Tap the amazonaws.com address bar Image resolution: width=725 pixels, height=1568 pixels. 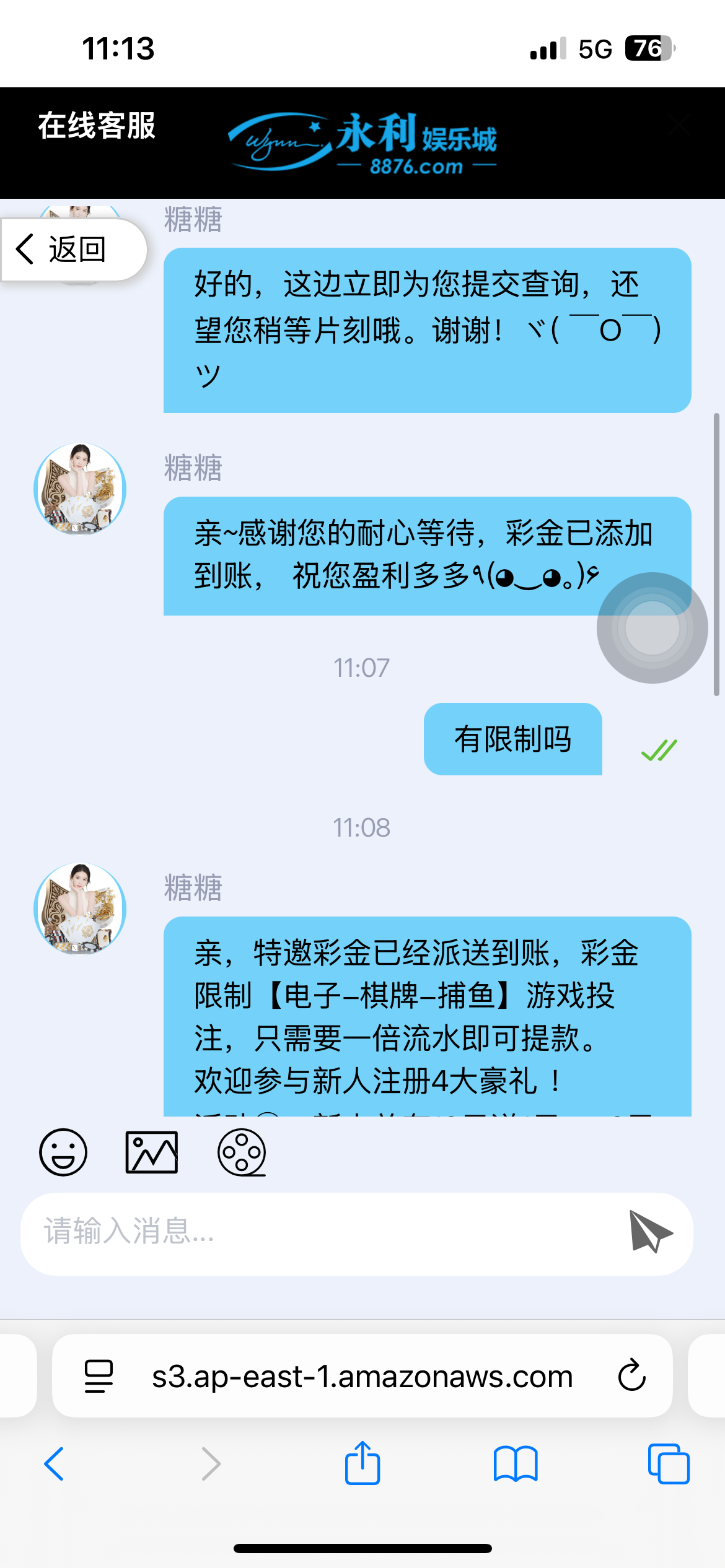coord(362,1376)
